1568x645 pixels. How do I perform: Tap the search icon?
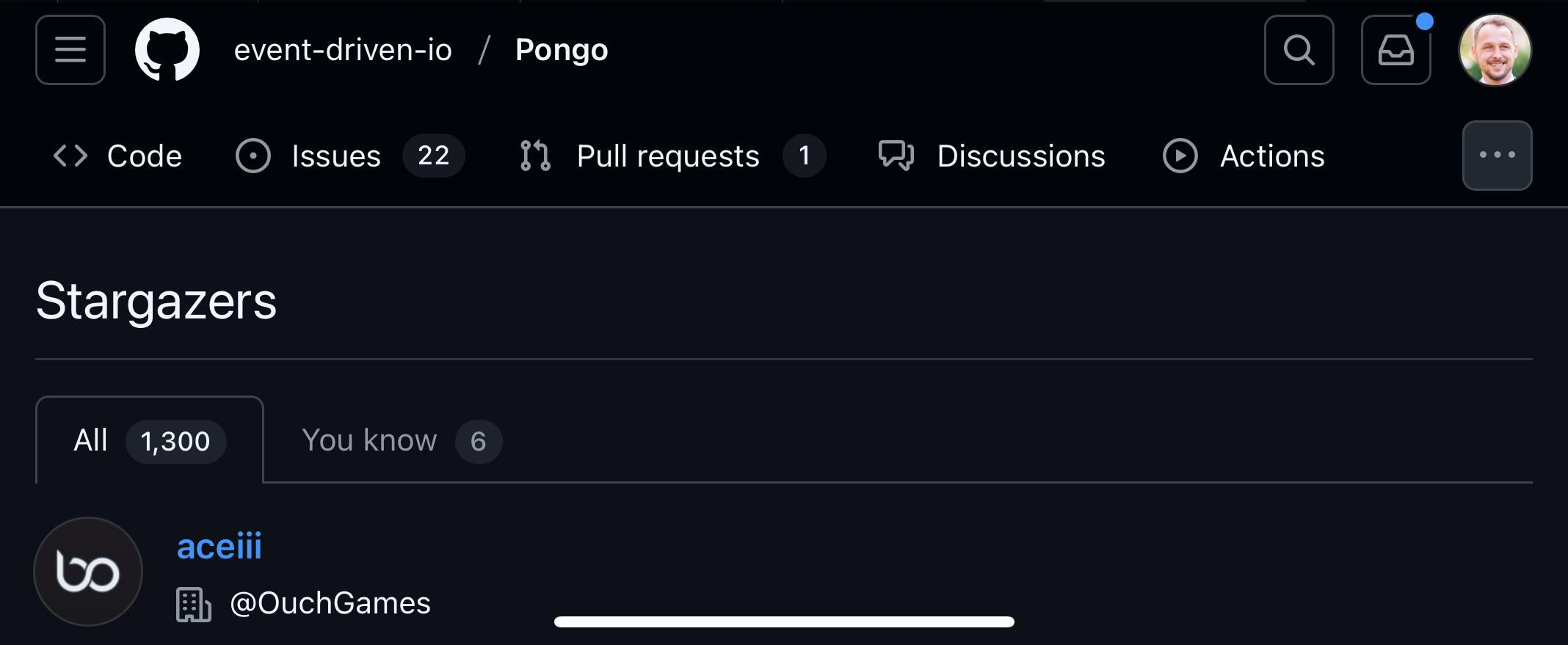[1299, 50]
